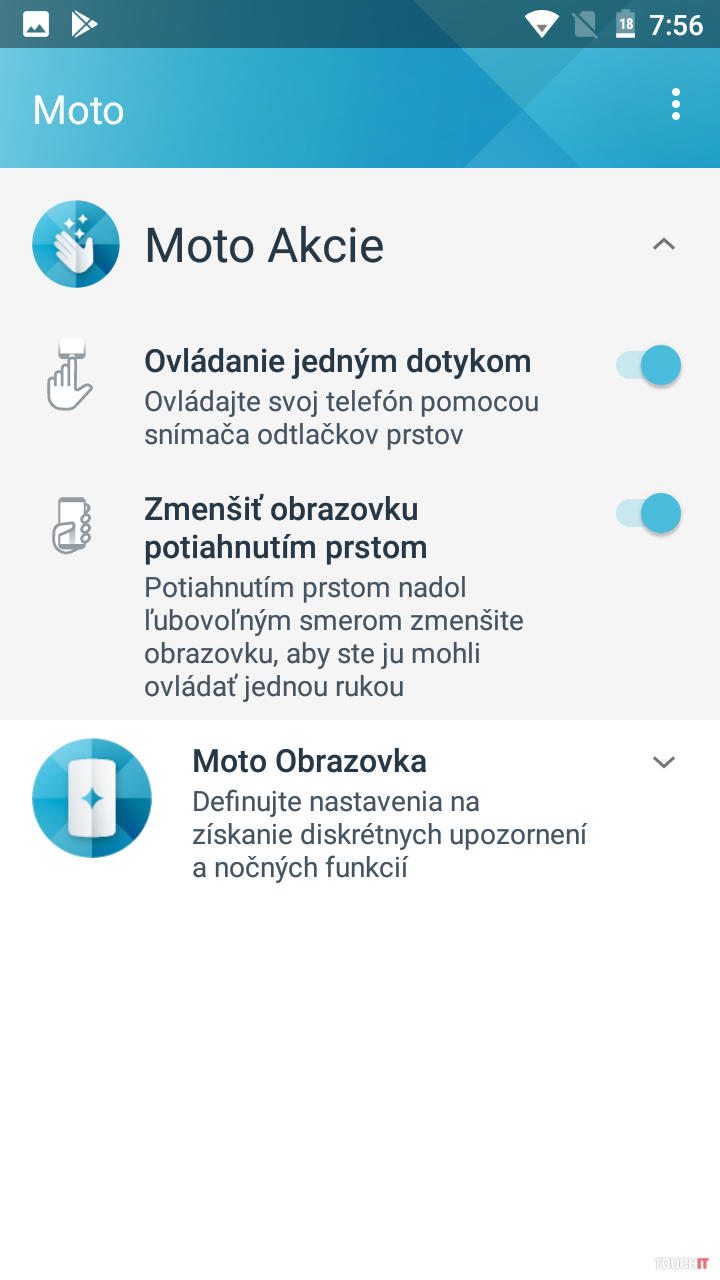The height and width of the screenshot is (1280, 720).
Task: Collapse the Moto Akcie section
Action: [x=663, y=244]
